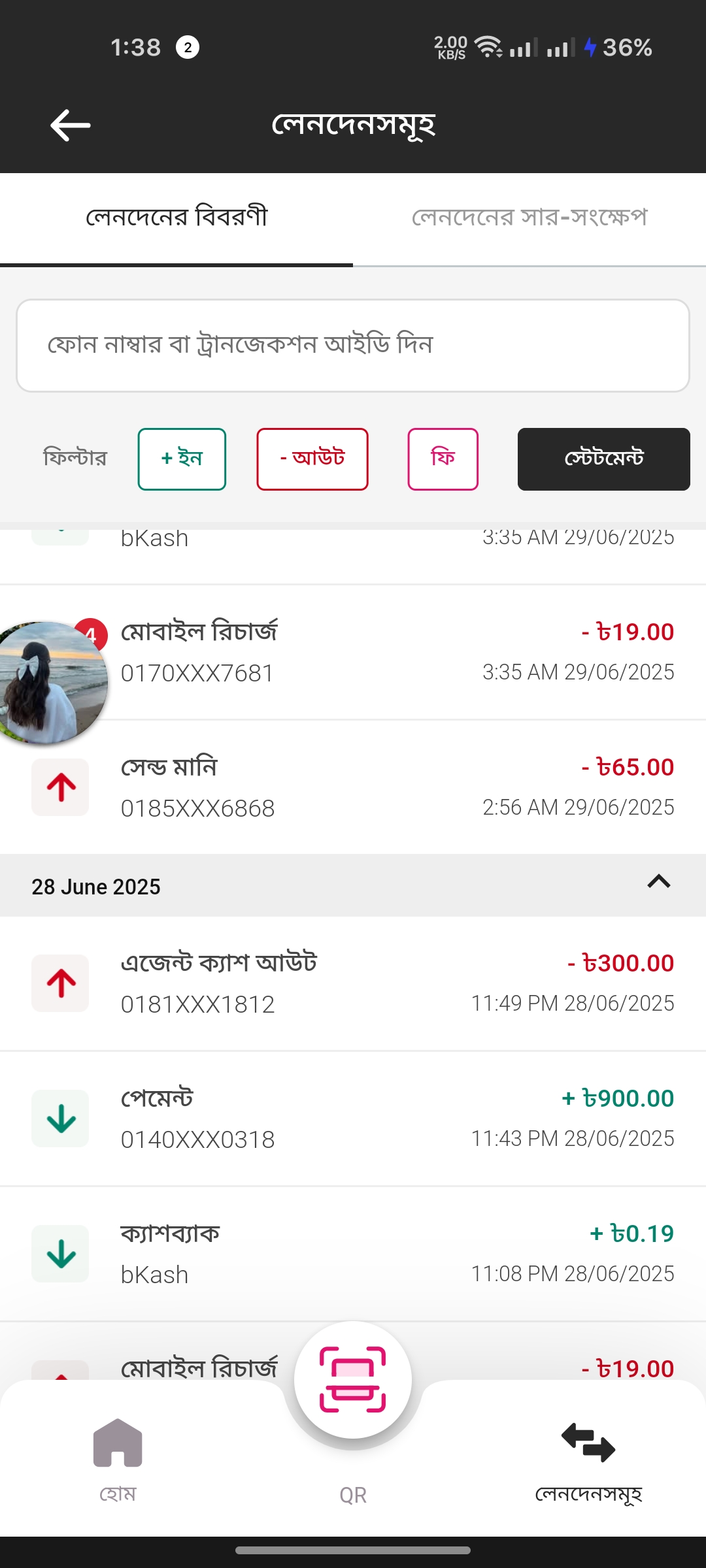This screenshot has height=1568, width=706.
Task: Open the স্টেটমেন্ট button
Action: tap(603, 459)
